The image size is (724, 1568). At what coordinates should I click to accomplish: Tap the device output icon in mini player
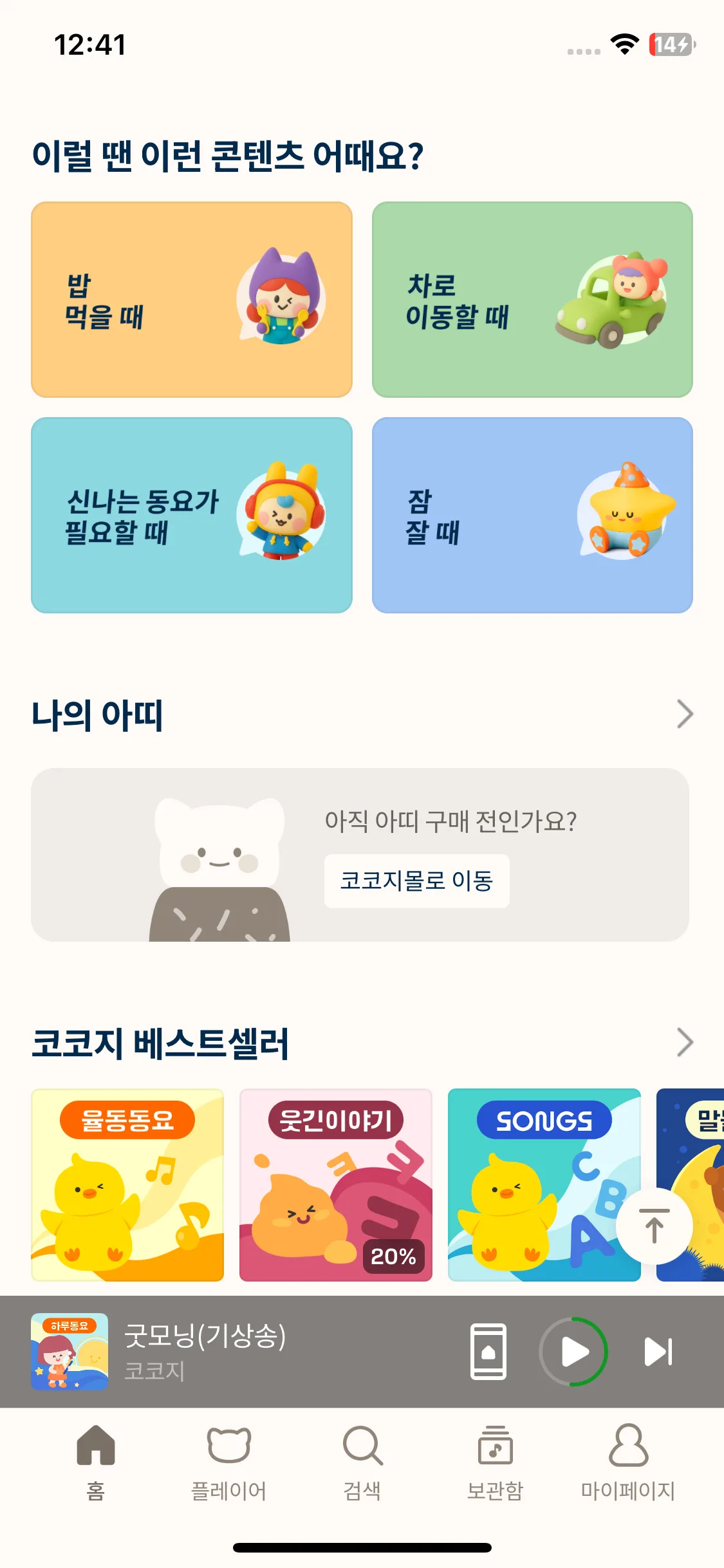(x=490, y=1352)
